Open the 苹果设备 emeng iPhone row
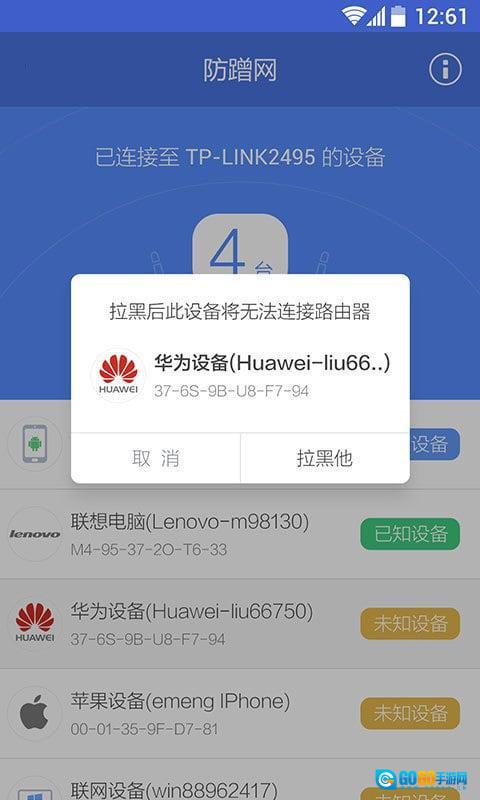The image size is (480, 800). tap(240, 713)
